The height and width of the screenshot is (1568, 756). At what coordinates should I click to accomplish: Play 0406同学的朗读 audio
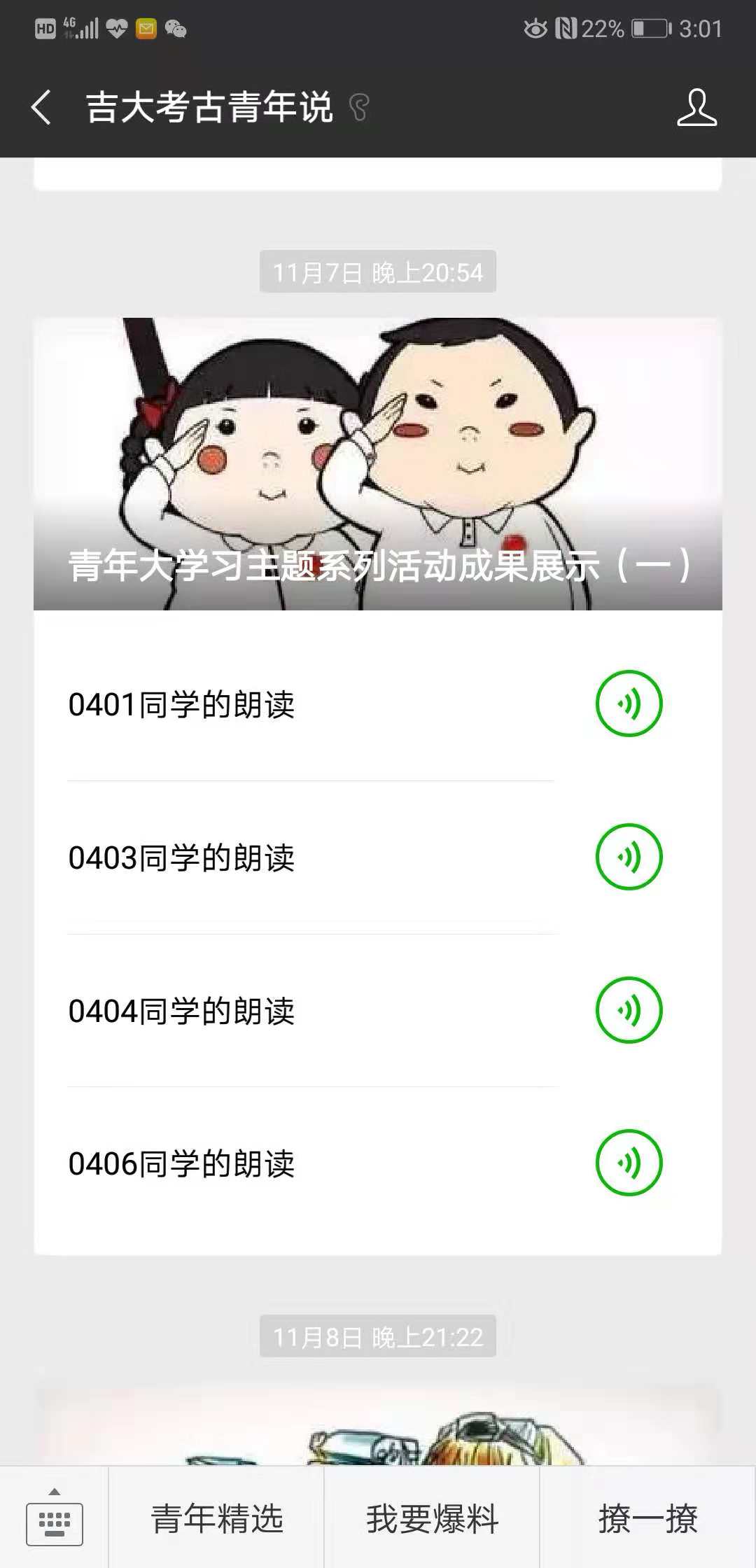tap(629, 1163)
